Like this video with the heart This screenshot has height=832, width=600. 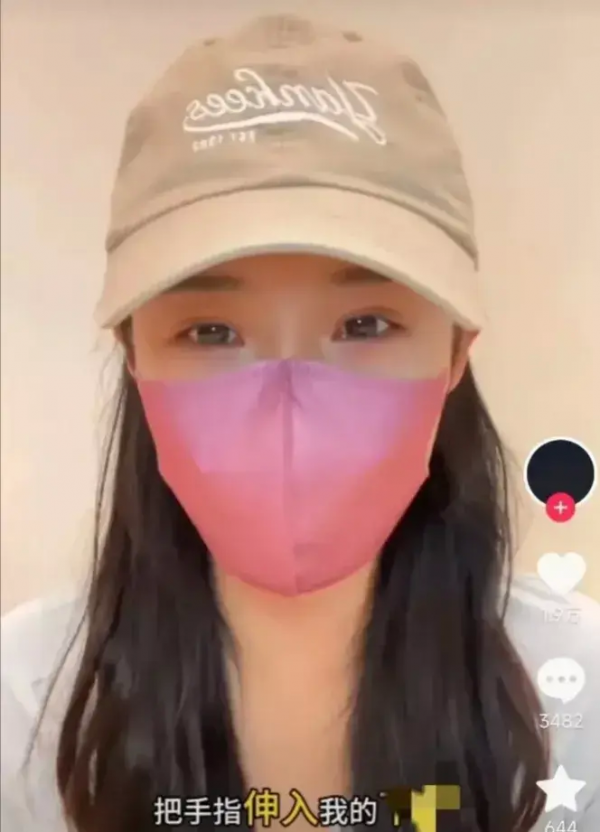[561, 574]
